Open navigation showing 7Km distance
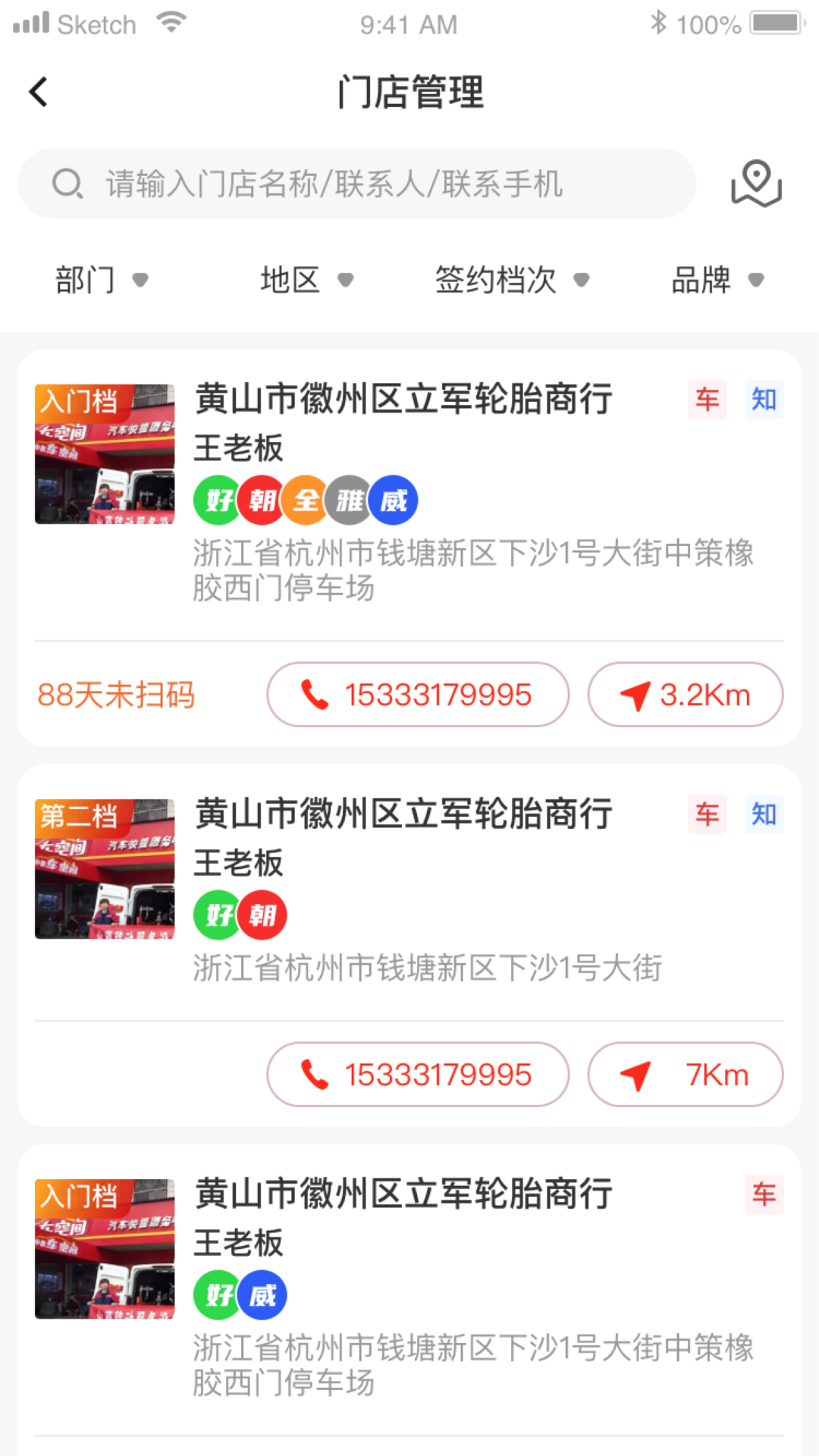819x1456 pixels. tap(684, 1074)
